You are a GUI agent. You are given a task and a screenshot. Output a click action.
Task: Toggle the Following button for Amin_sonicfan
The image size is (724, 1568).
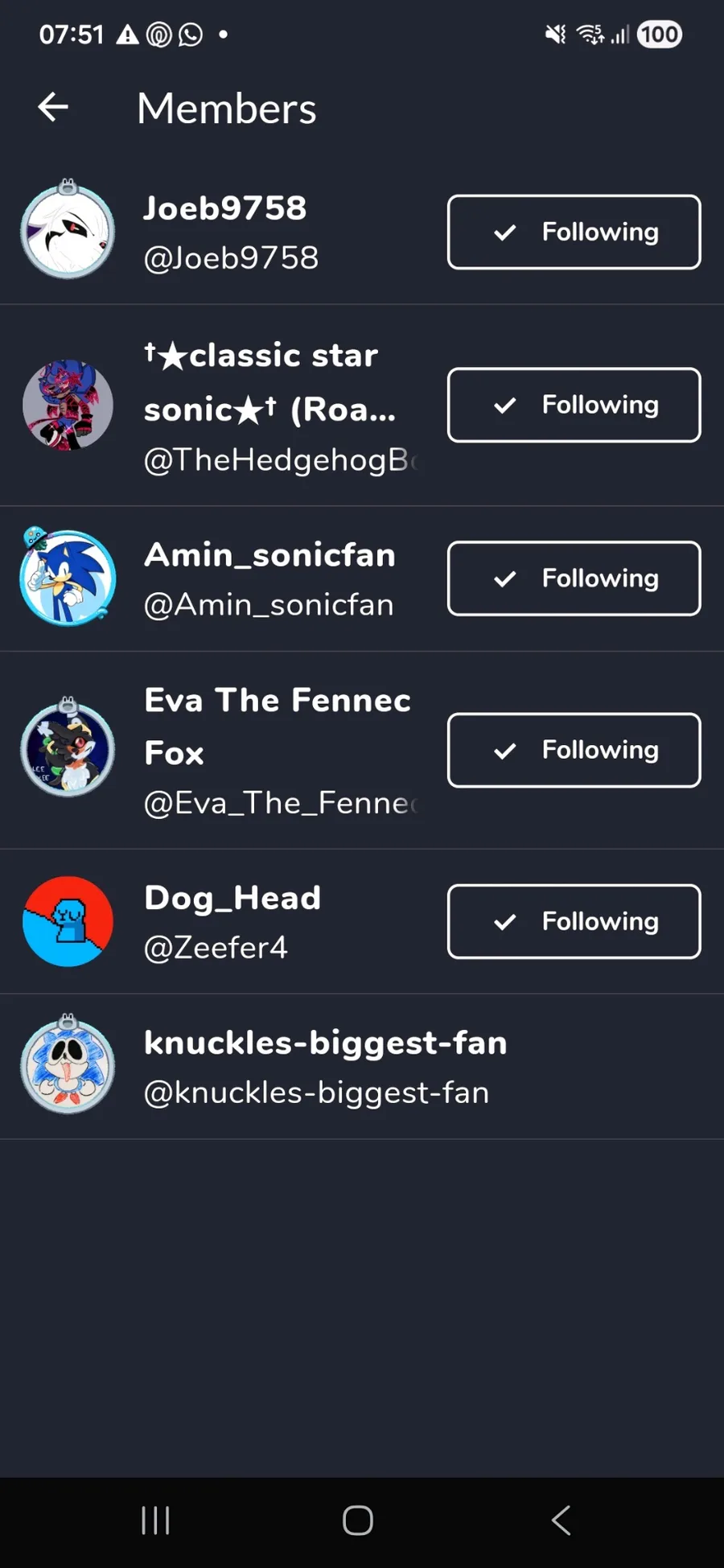tap(574, 578)
